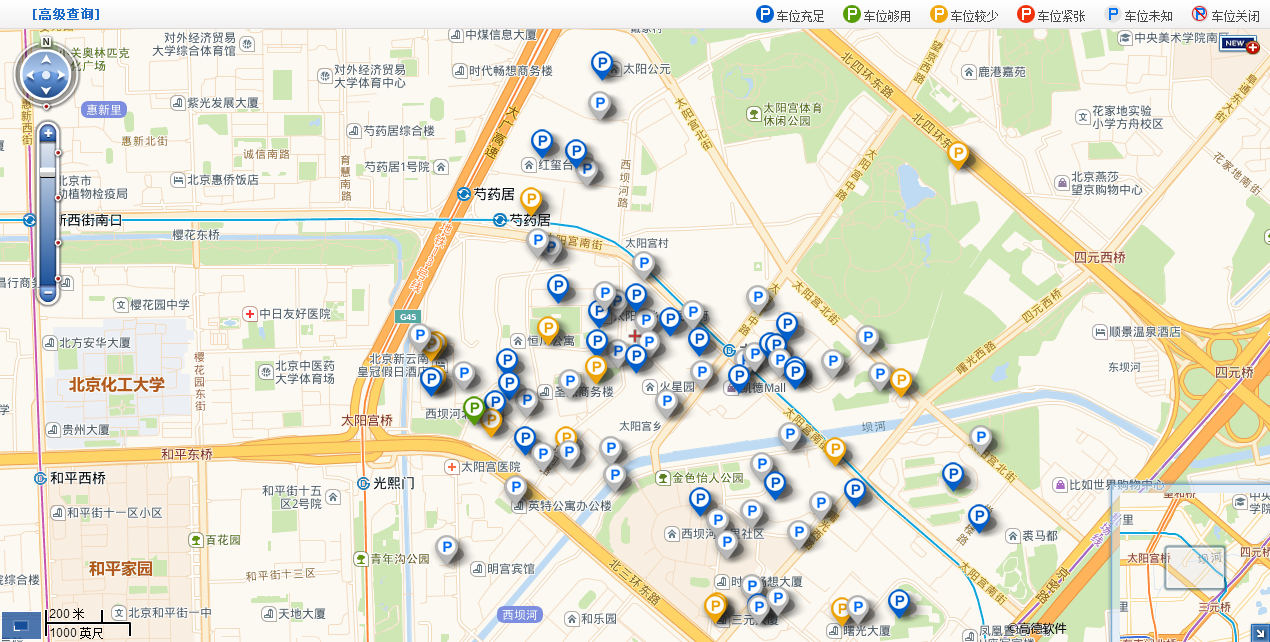Select blue parking marker above 裘马都
The height and width of the screenshot is (642, 1270).
click(x=978, y=515)
